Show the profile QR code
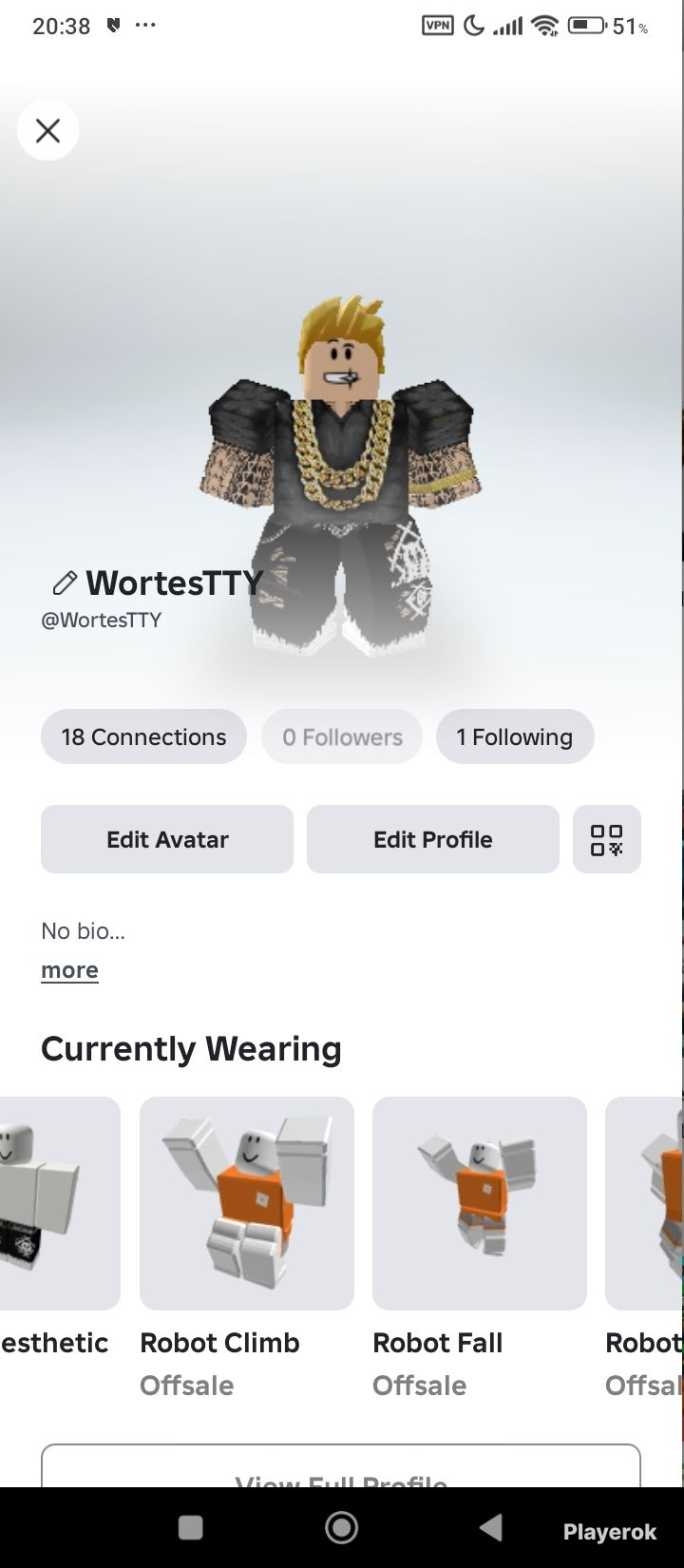This screenshot has width=684, height=1568. tap(606, 839)
